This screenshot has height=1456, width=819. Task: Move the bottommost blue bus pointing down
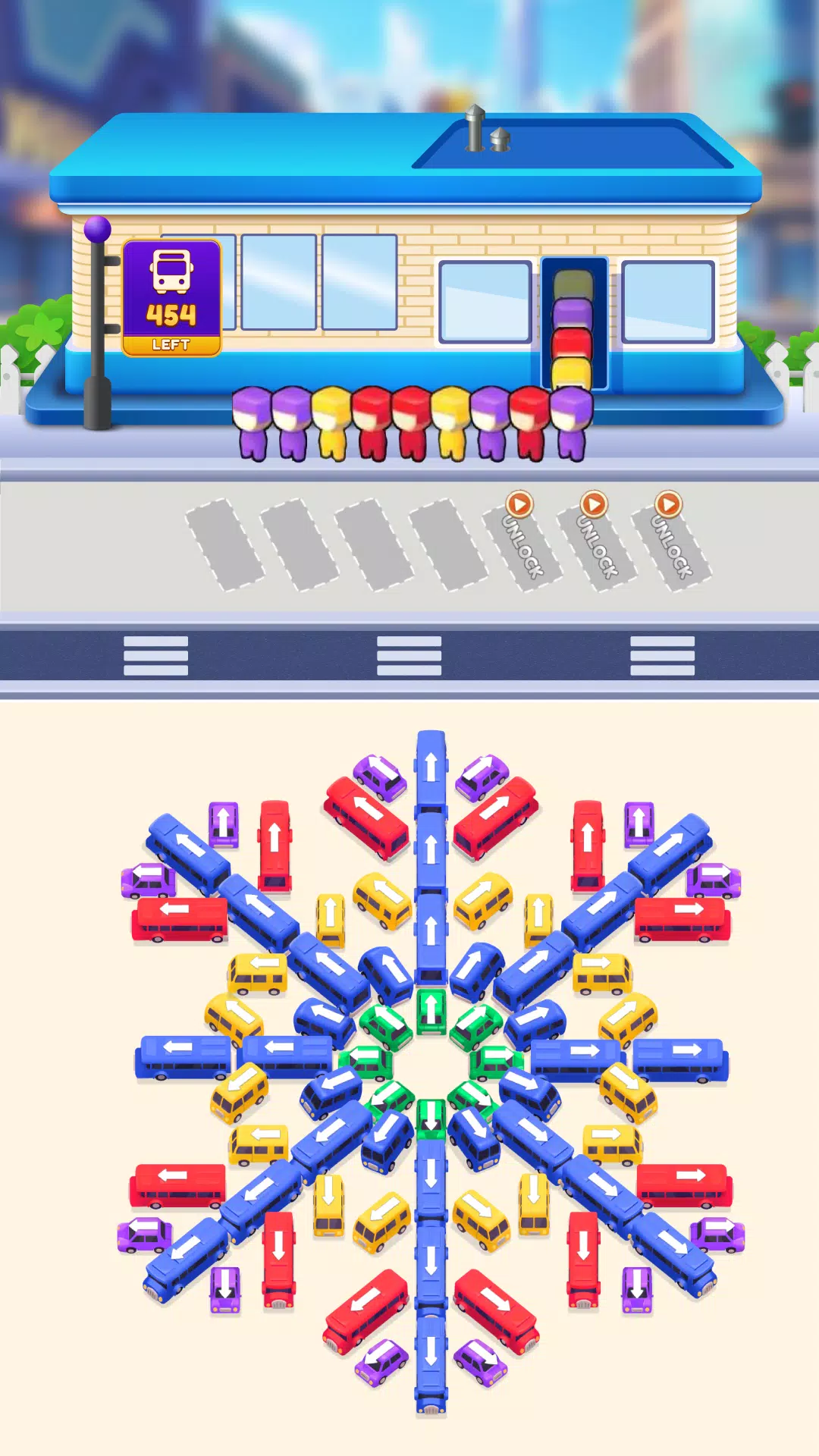click(431, 1367)
